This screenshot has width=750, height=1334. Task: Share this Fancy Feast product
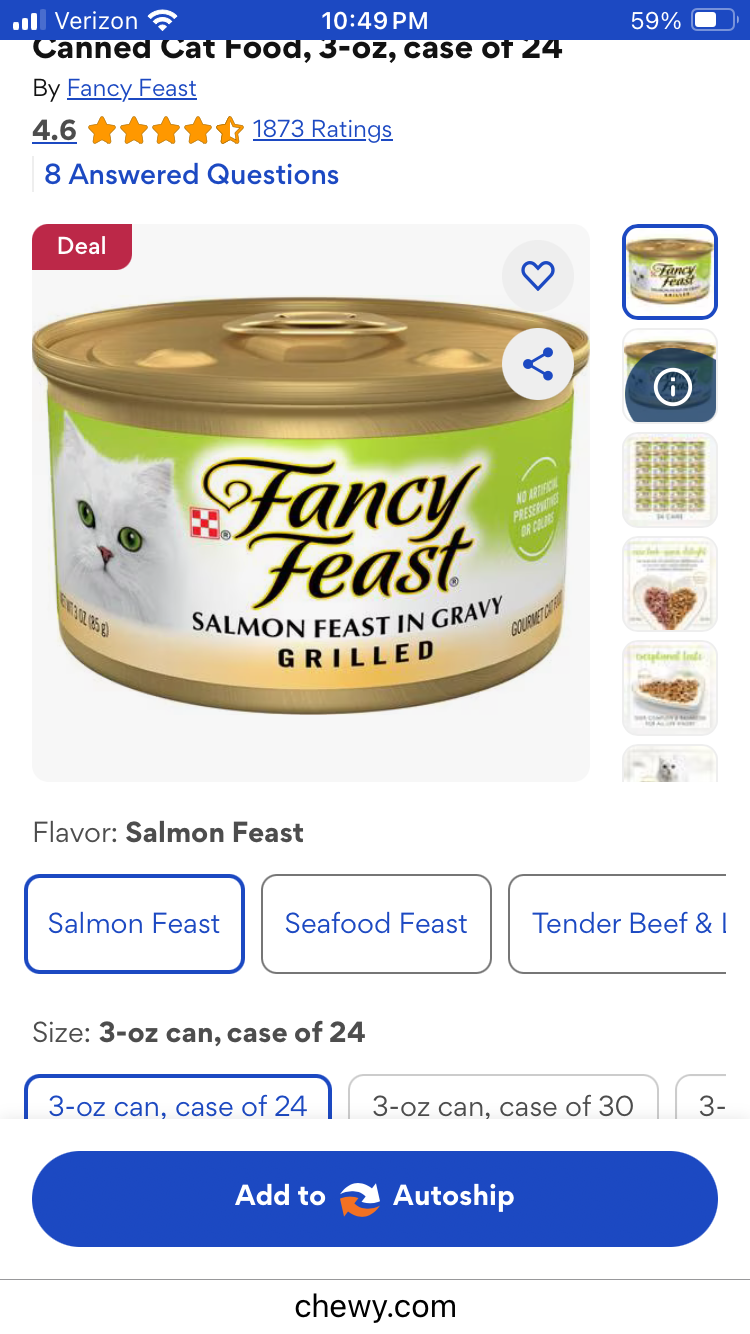pos(537,365)
